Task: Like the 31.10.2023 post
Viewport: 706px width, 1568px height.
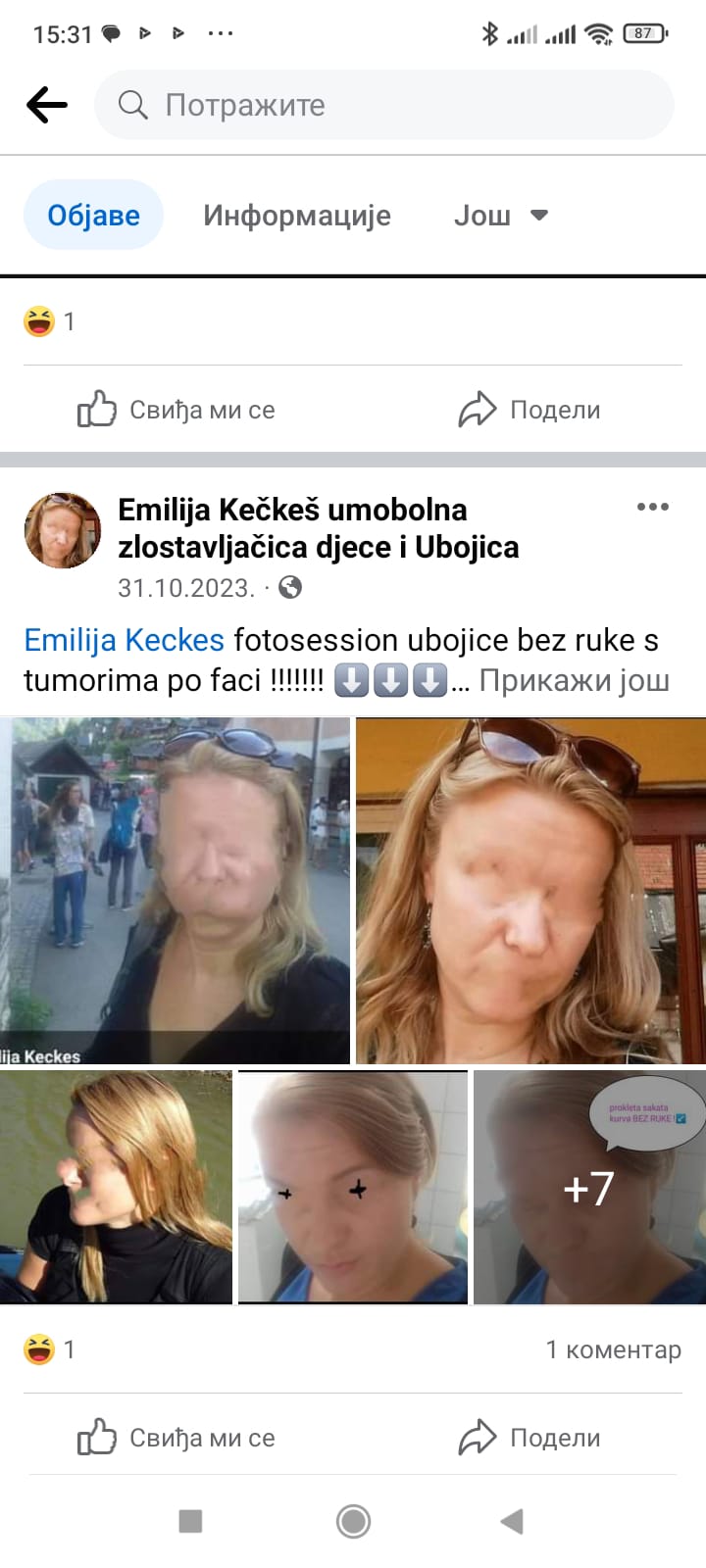Action: (176, 1438)
